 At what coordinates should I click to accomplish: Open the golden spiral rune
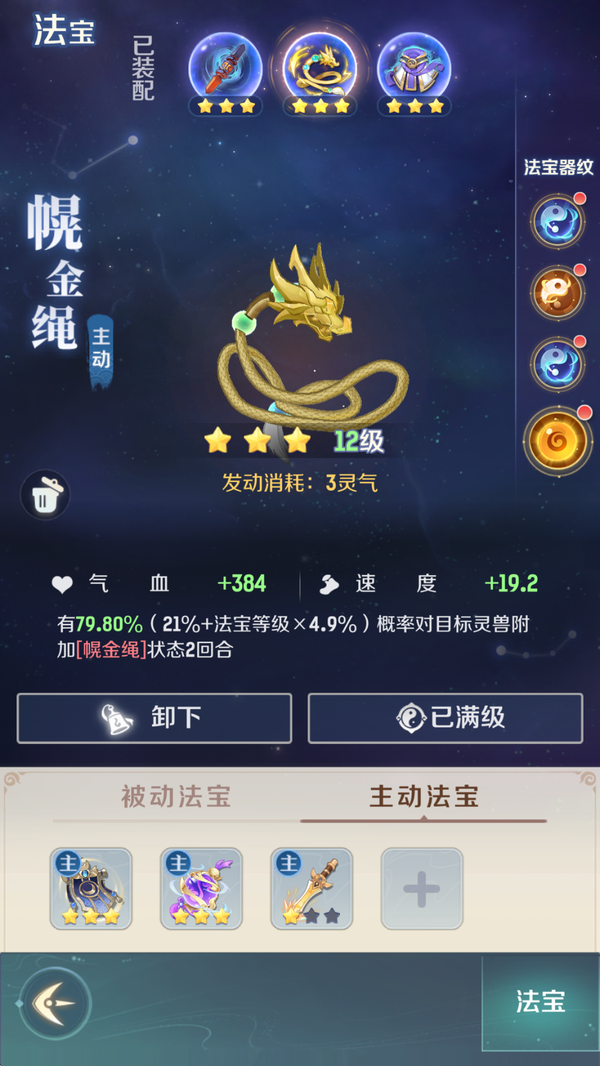[x=557, y=440]
